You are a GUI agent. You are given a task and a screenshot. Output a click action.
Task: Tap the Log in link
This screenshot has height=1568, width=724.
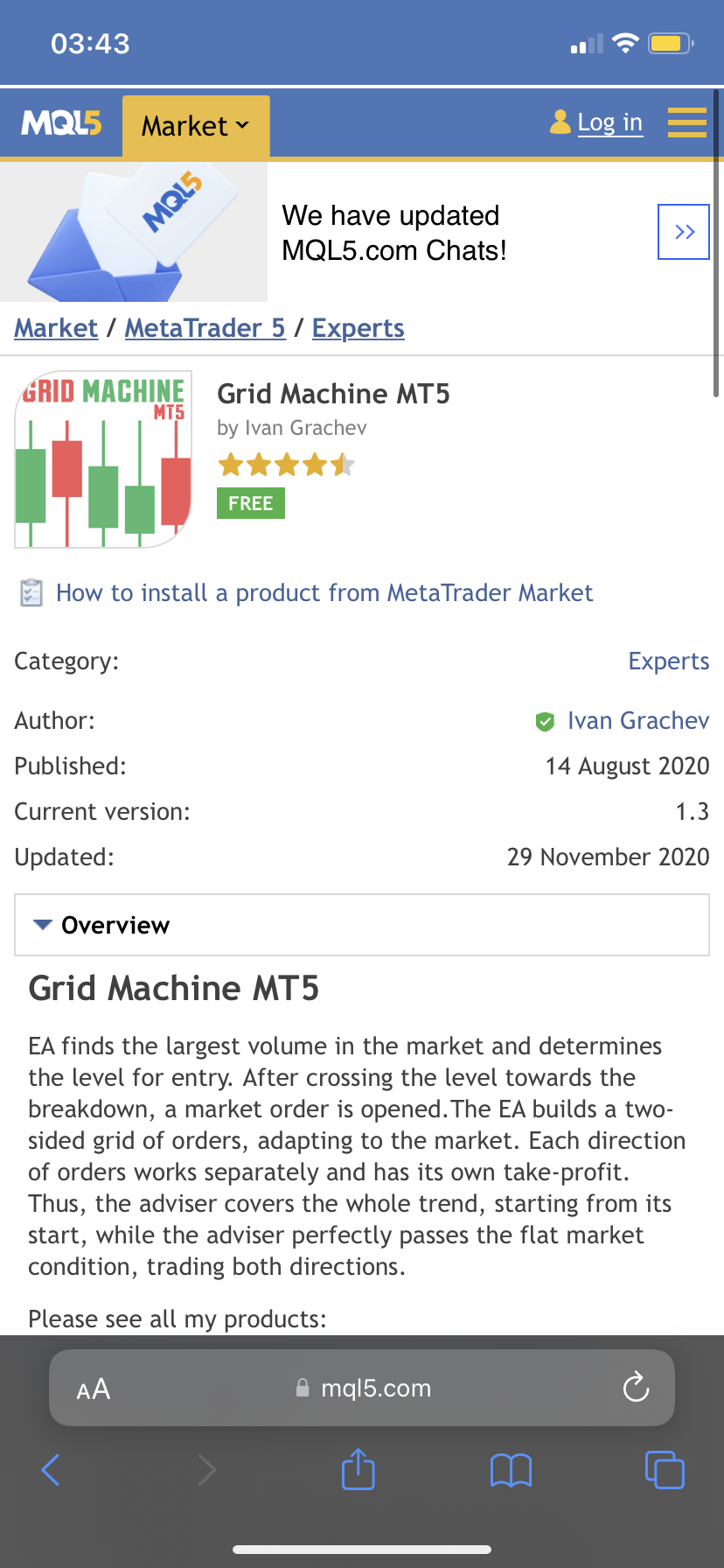pyautogui.click(x=609, y=123)
